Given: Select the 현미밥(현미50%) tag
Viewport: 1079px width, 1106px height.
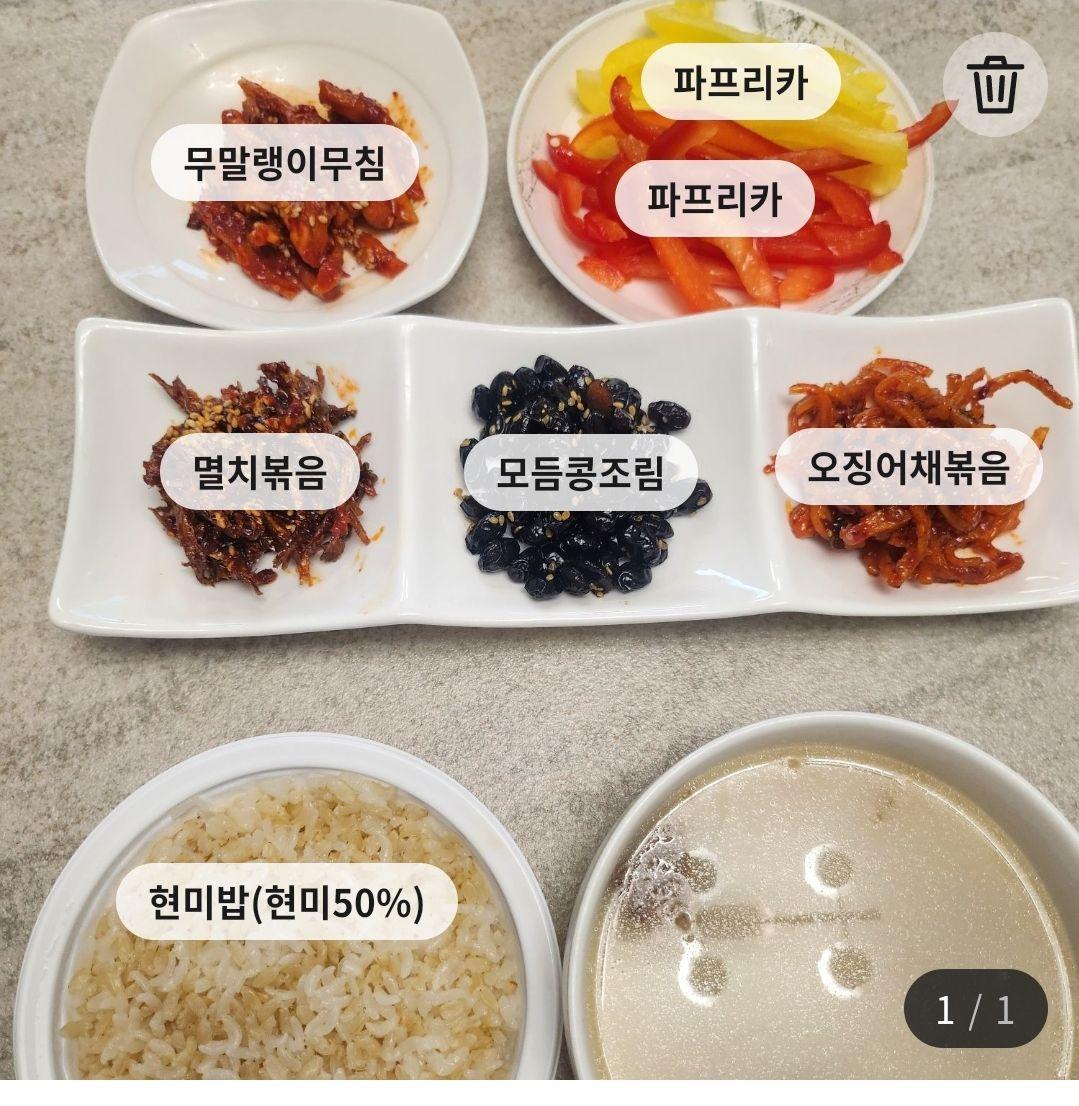Looking at the screenshot, I should click(286, 902).
